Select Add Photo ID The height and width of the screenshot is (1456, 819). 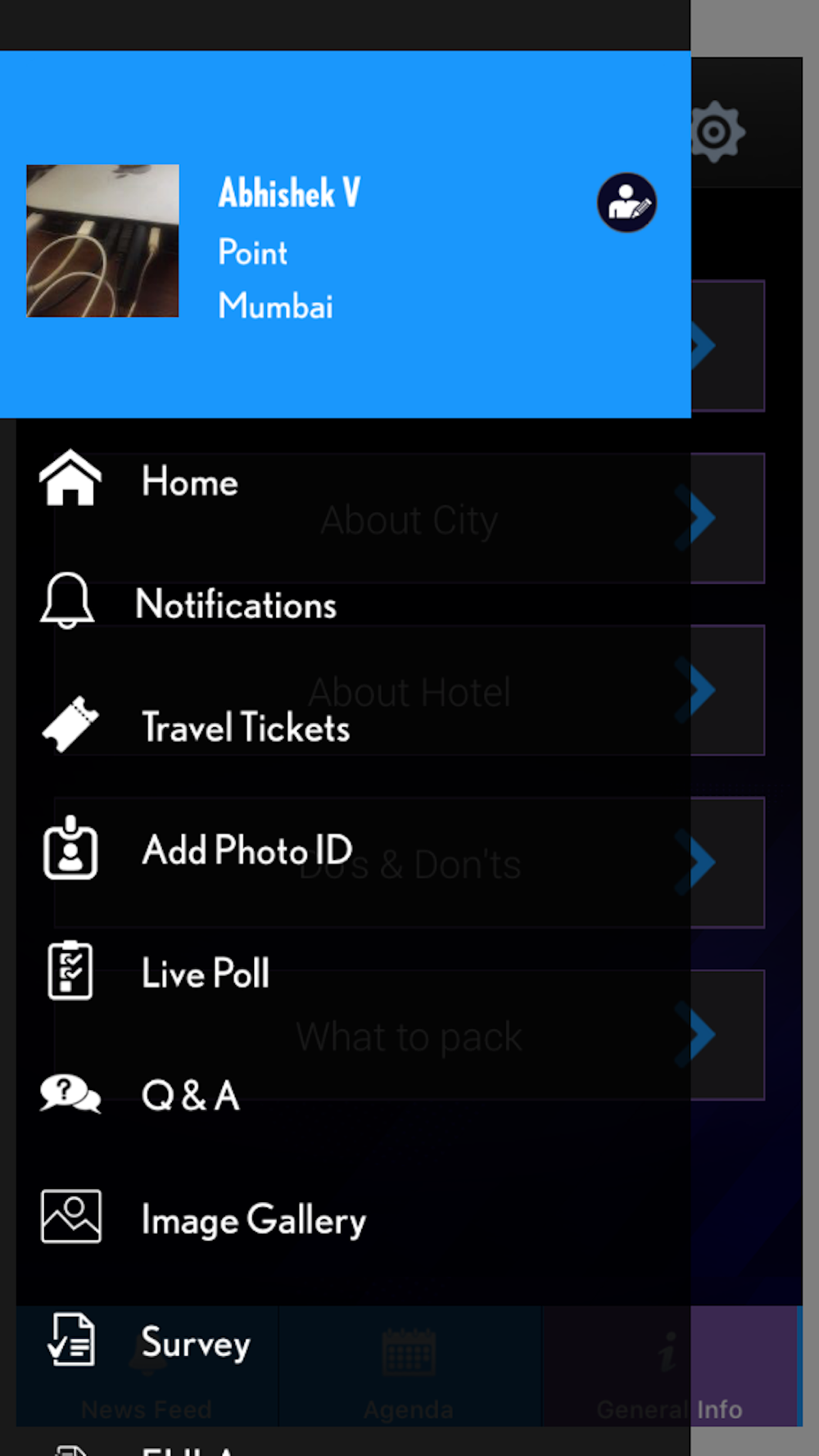click(345, 849)
